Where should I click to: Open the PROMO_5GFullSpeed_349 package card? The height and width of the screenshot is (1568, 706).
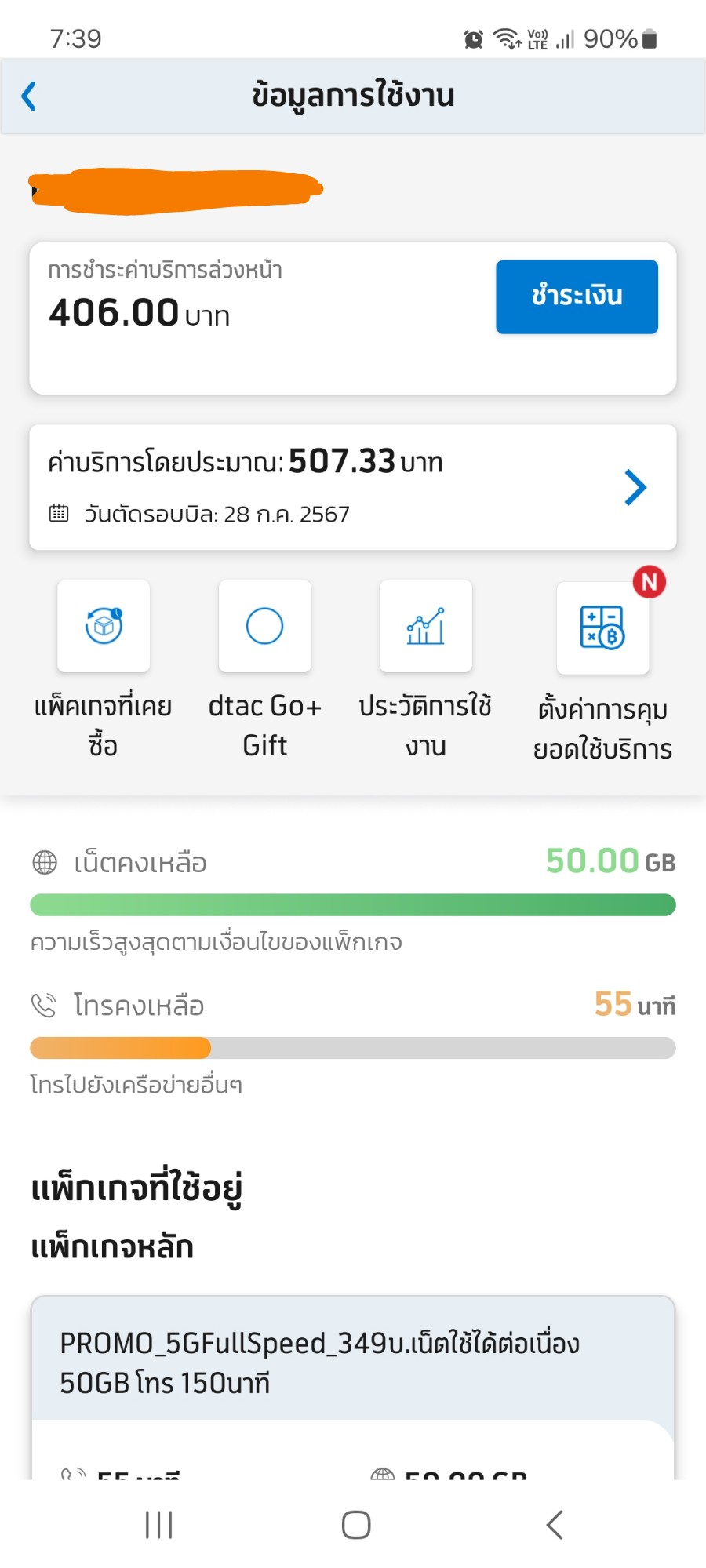point(352,1362)
